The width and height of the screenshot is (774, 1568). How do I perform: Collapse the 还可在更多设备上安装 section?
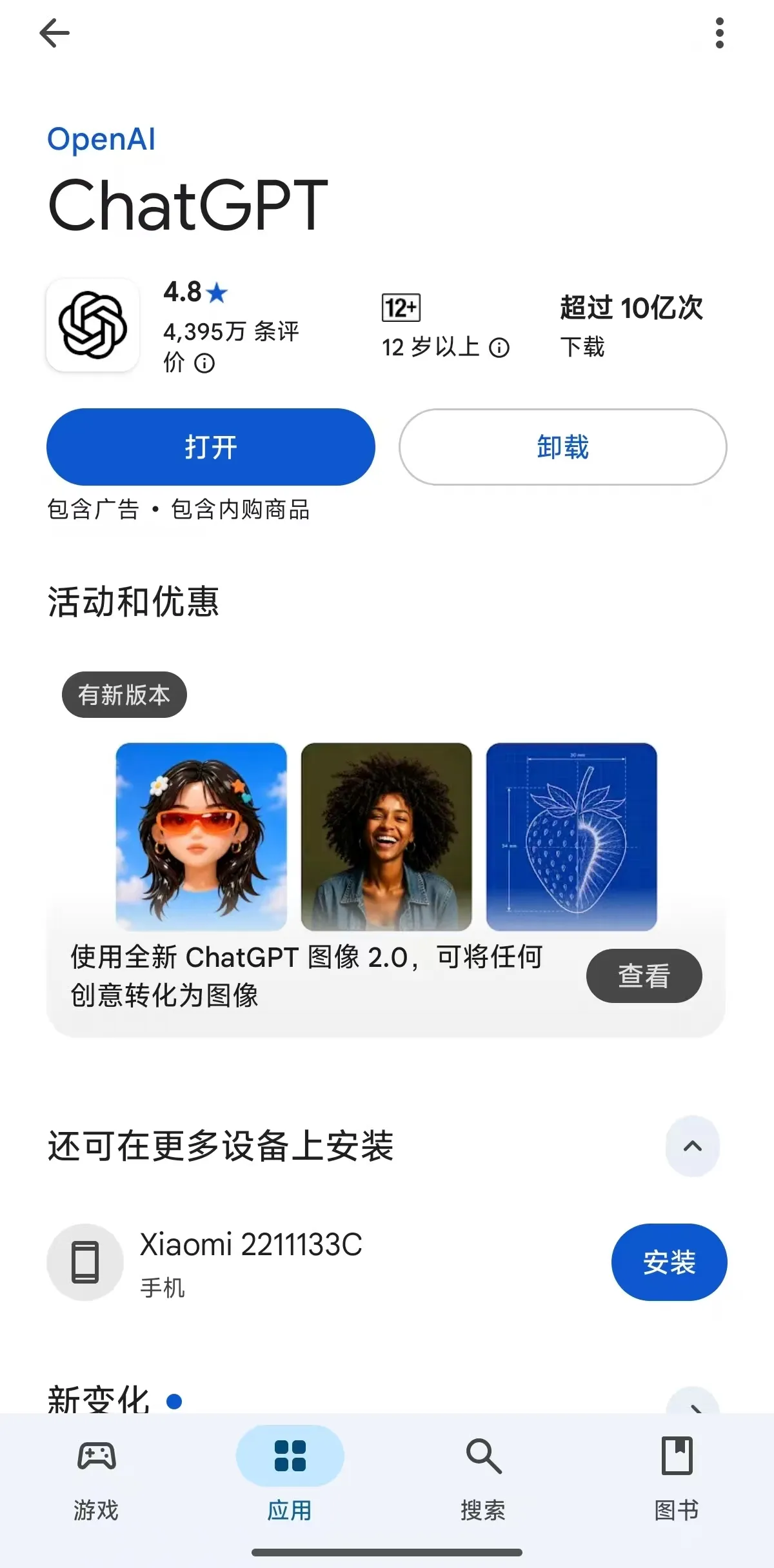click(693, 1146)
